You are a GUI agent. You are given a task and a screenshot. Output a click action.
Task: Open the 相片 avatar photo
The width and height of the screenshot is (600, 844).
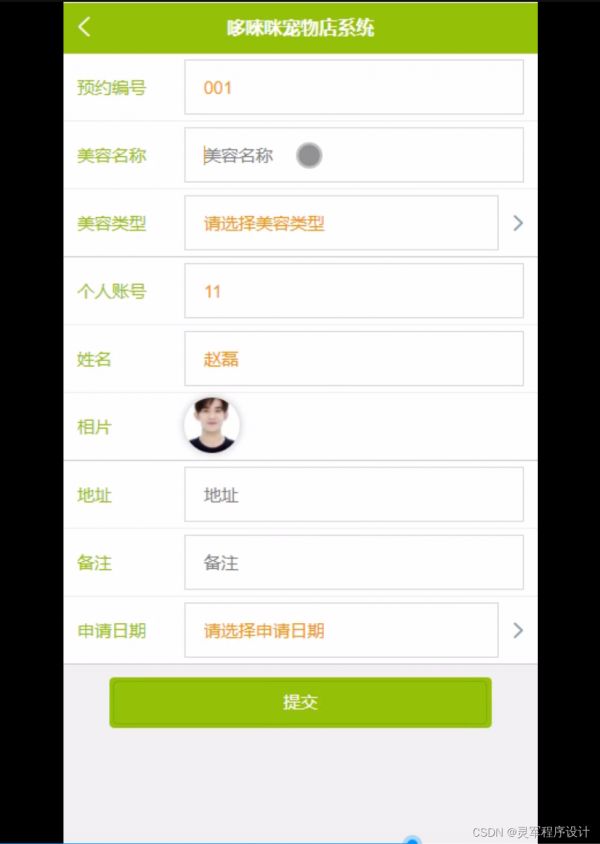click(x=212, y=426)
